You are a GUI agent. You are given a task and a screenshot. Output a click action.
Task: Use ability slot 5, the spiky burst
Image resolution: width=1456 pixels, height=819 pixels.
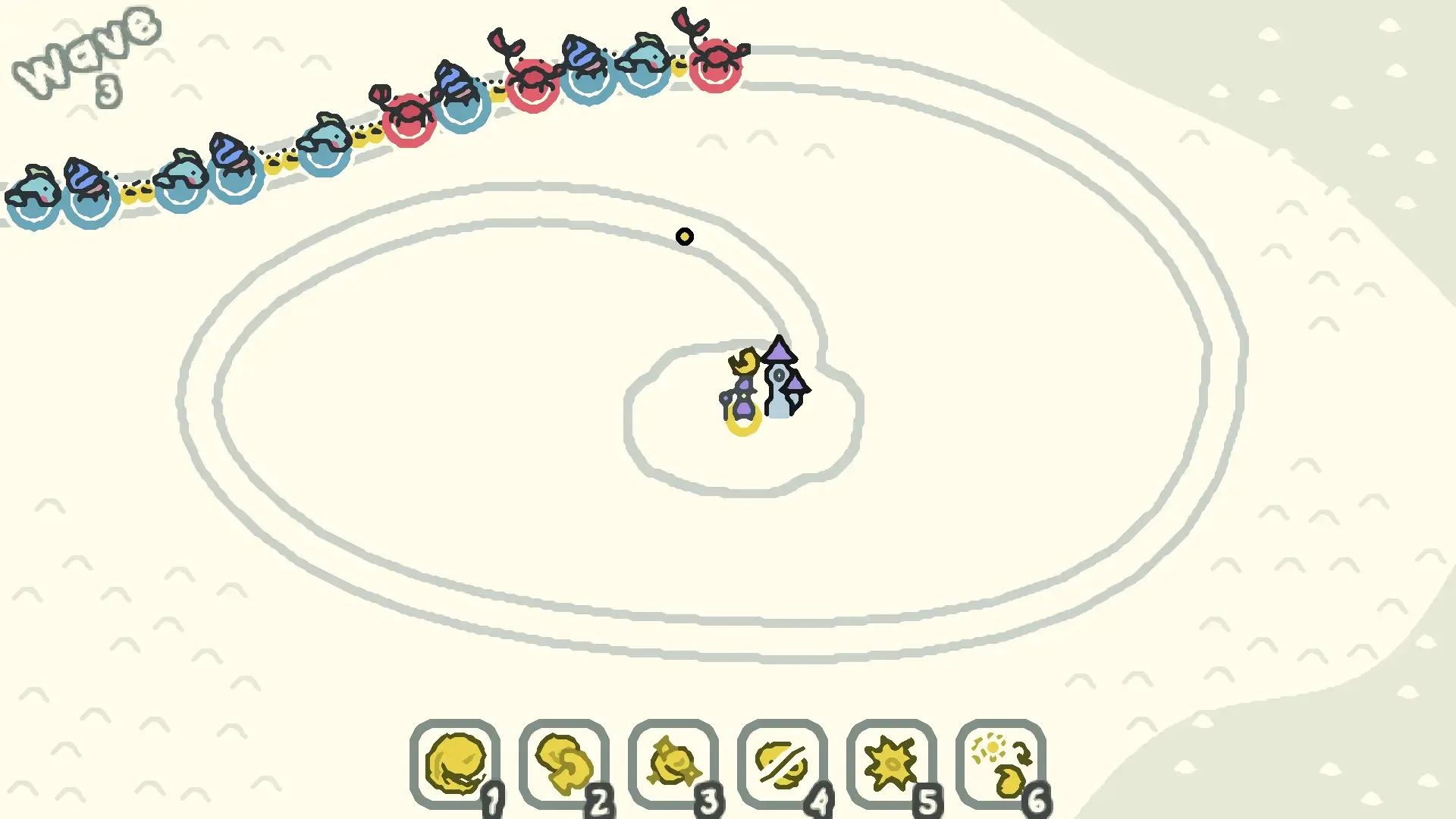[x=892, y=764]
